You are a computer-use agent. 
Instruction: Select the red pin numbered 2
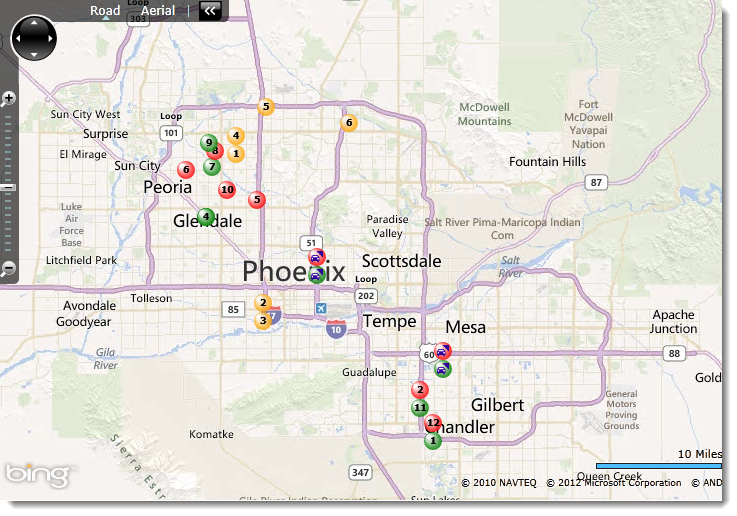point(420,390)
